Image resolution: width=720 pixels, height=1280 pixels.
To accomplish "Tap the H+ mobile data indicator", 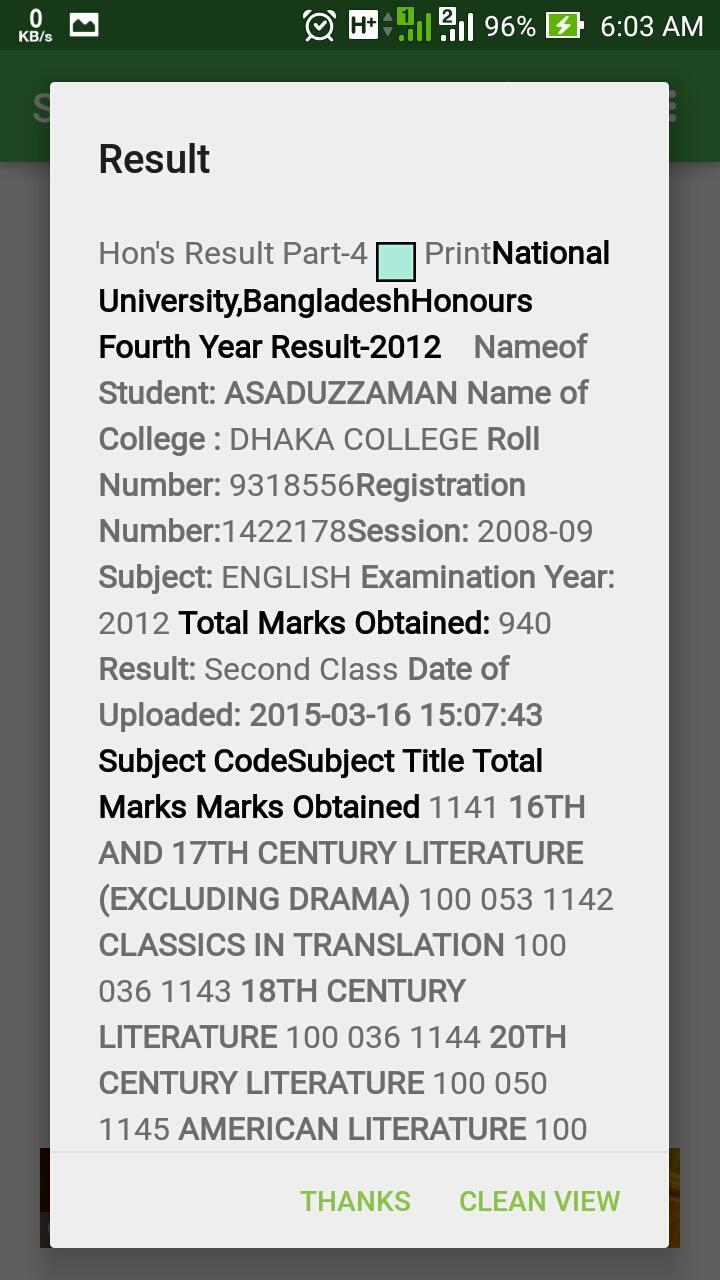I will [x=363, y=26].
